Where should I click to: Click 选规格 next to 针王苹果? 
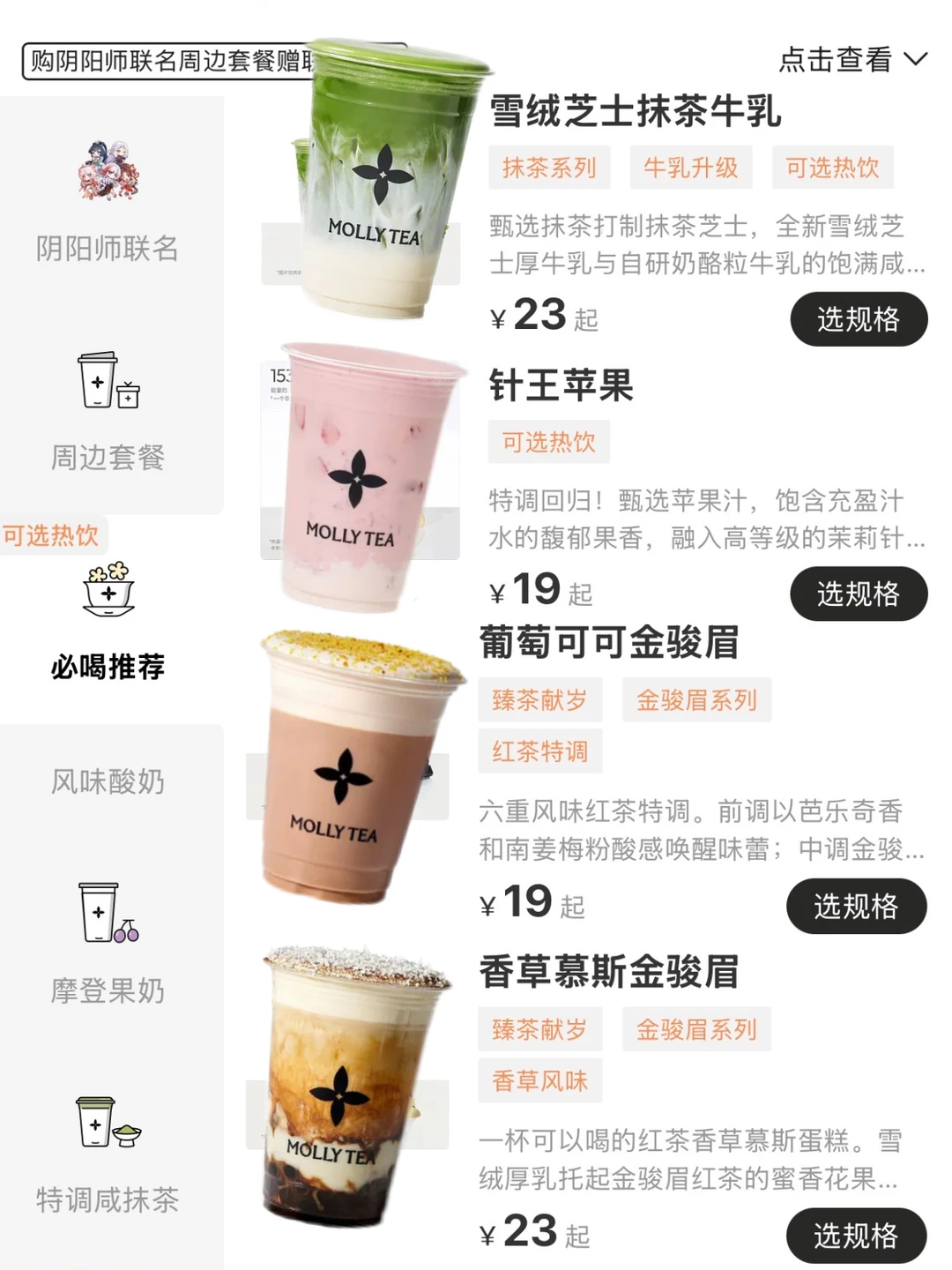click(x=858, y=594)
